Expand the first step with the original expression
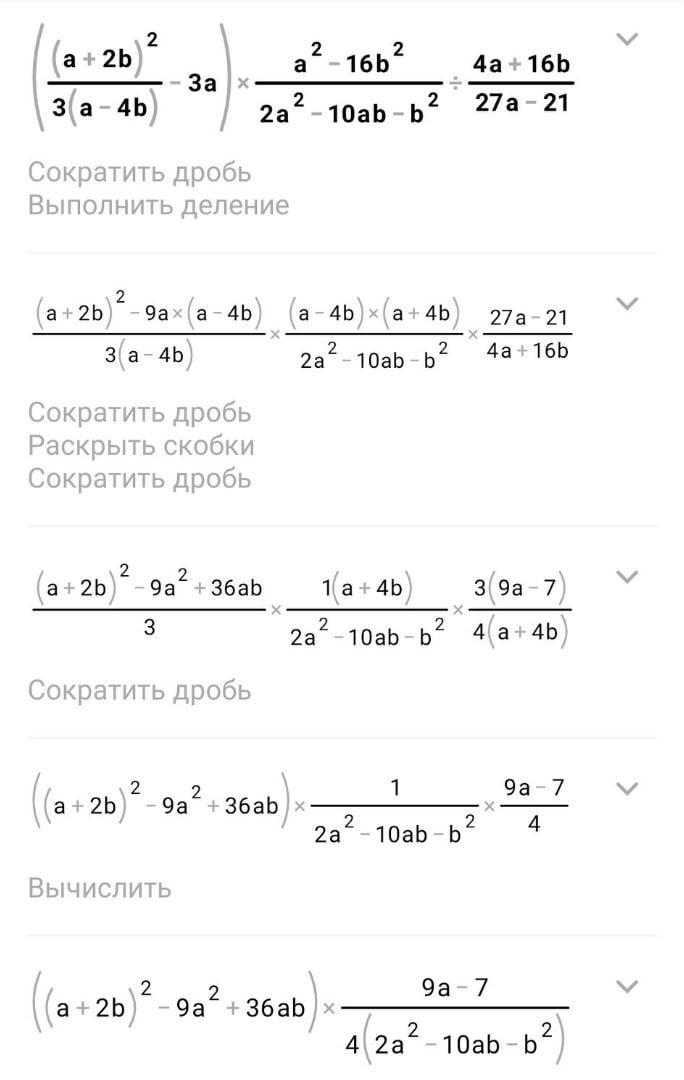 pyautogui.click(x=627, y=39)
